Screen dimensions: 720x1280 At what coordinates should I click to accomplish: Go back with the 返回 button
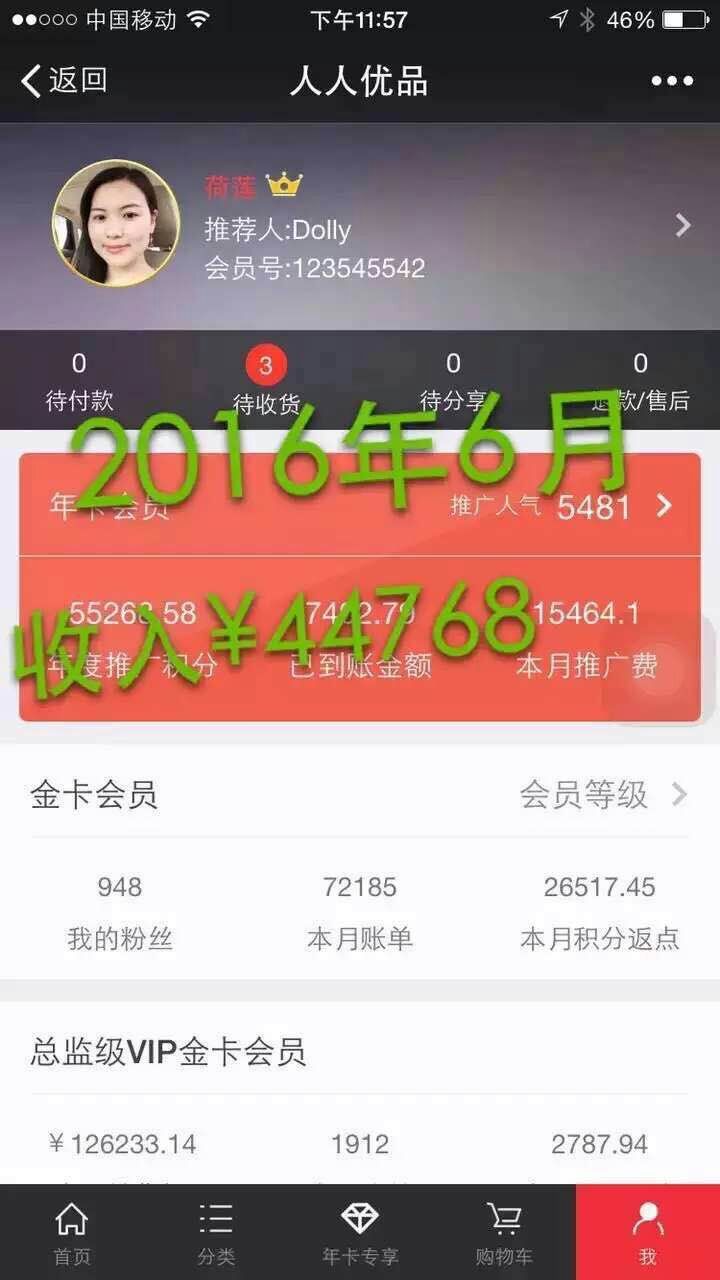(64, 80)
